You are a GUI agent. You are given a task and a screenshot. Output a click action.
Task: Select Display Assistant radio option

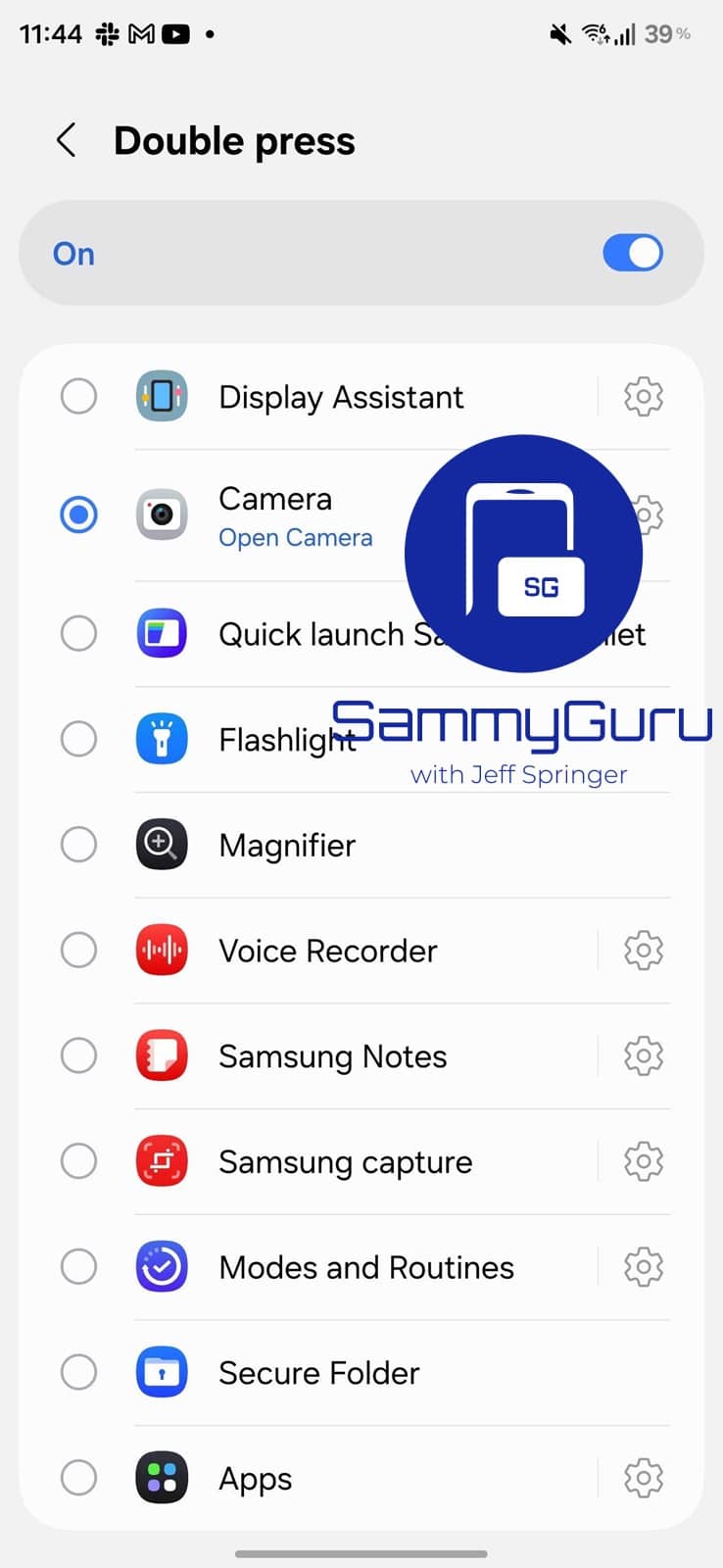pyautogui.click(x=79, y=397)
